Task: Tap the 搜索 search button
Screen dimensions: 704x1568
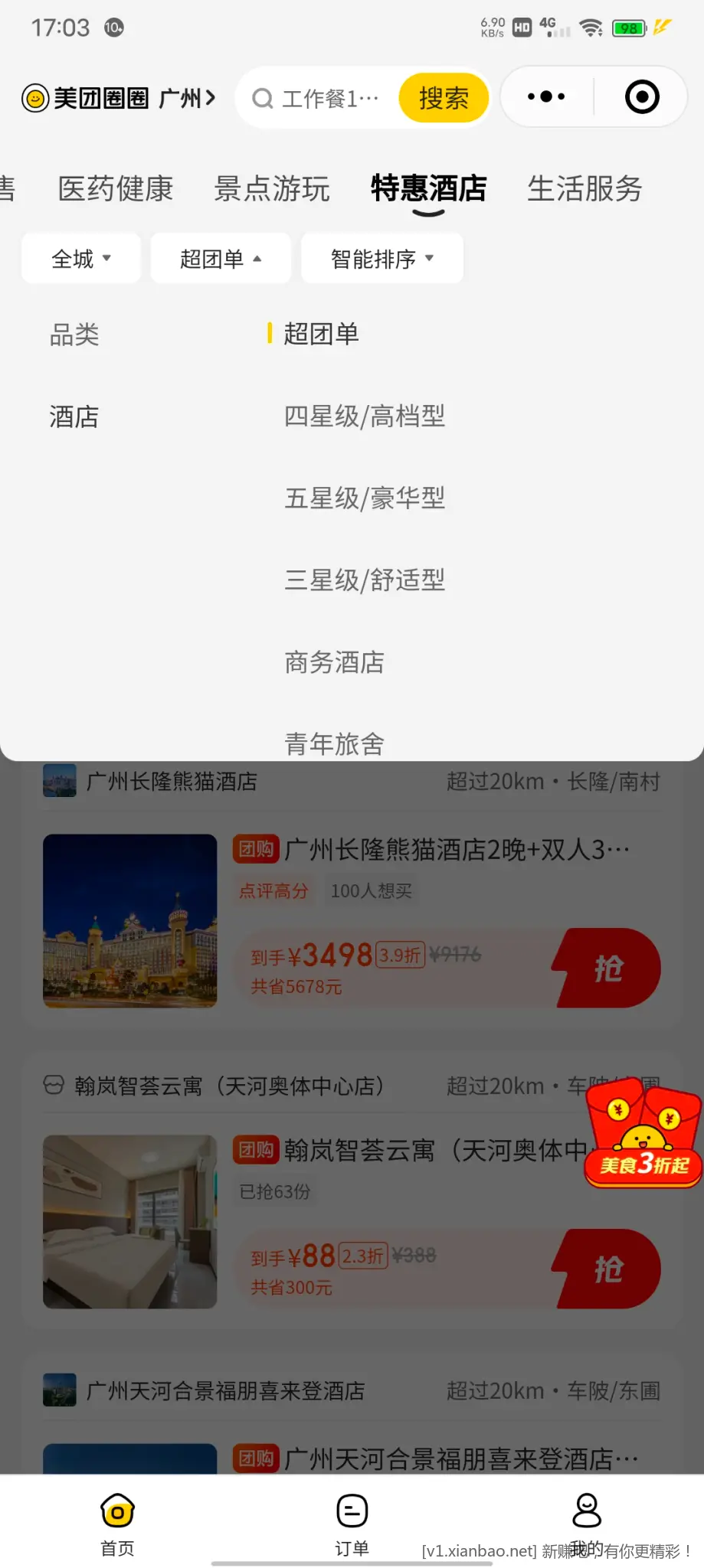Action: pyautogui.click(x=443, y=98)
